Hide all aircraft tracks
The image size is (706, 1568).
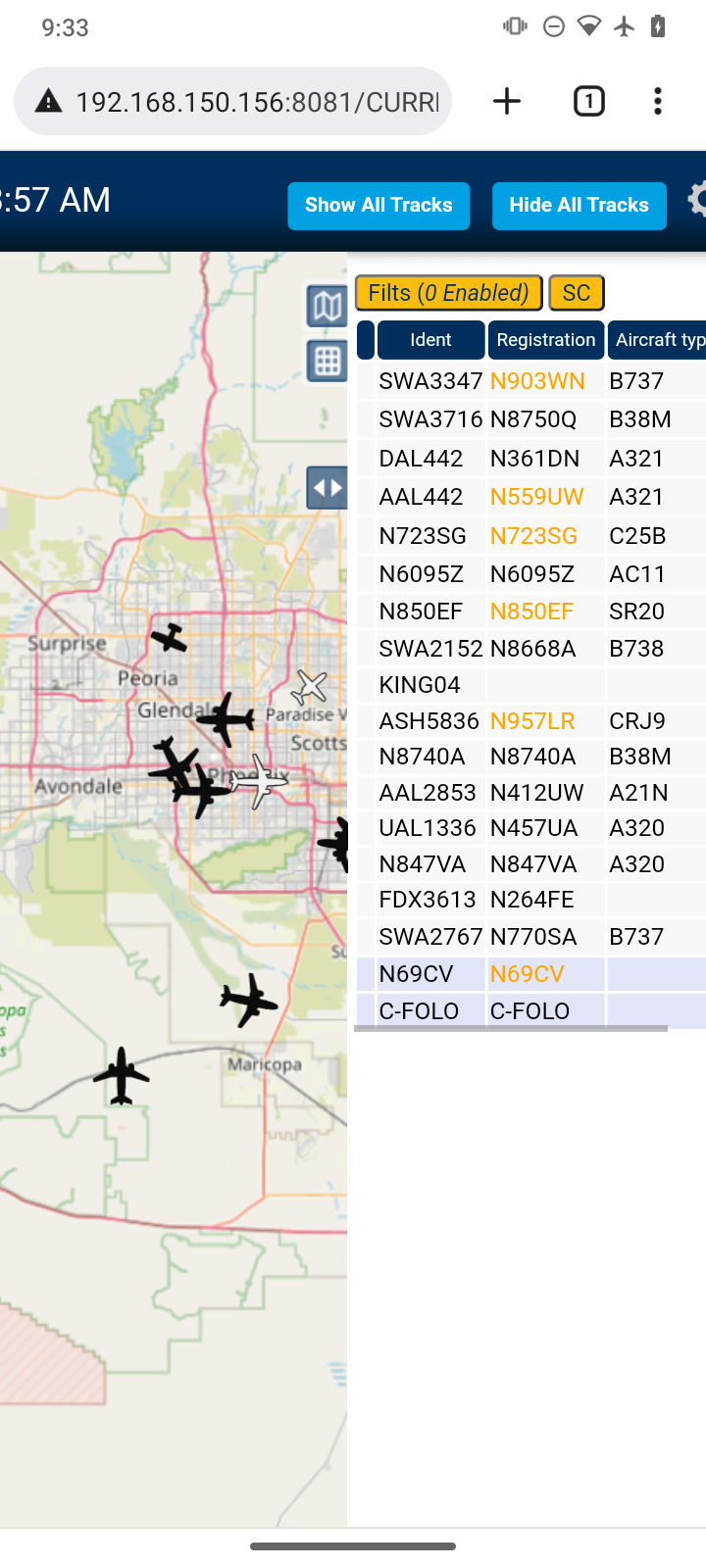(579, 206)
